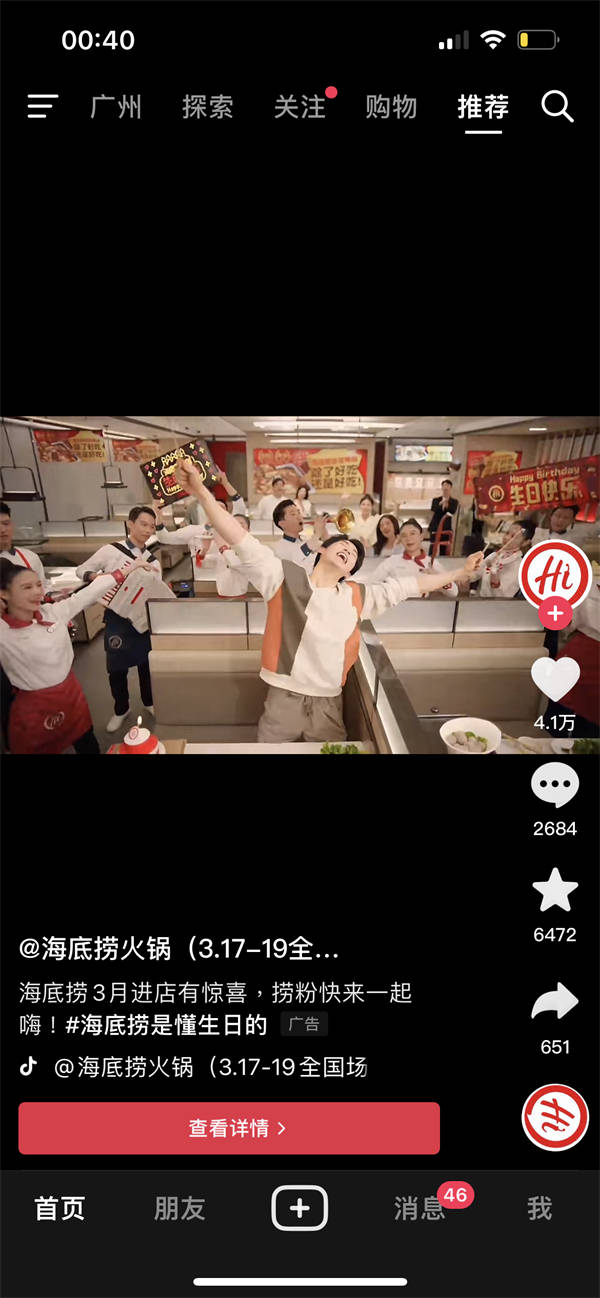Viewport: 600px width, 1298px height.
Task: Open the hamburger menu
Action: pos(43,107)
